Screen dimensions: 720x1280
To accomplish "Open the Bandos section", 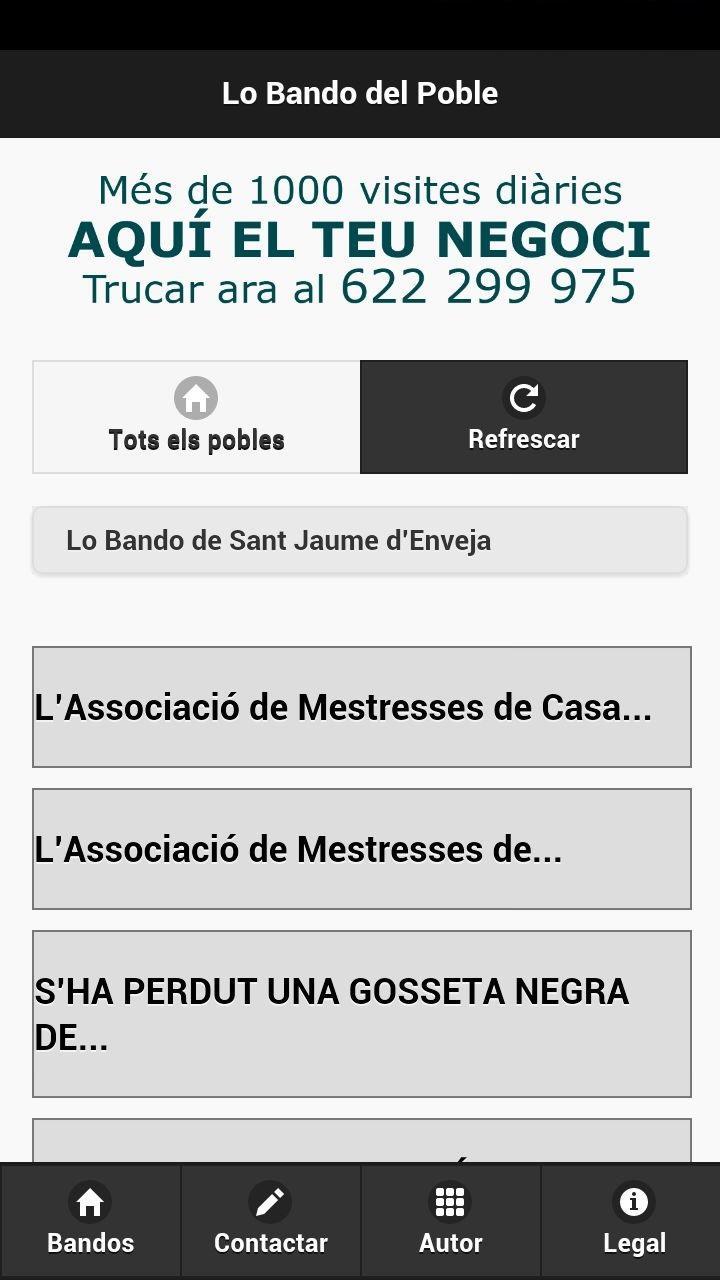I will coord(90,1220).
